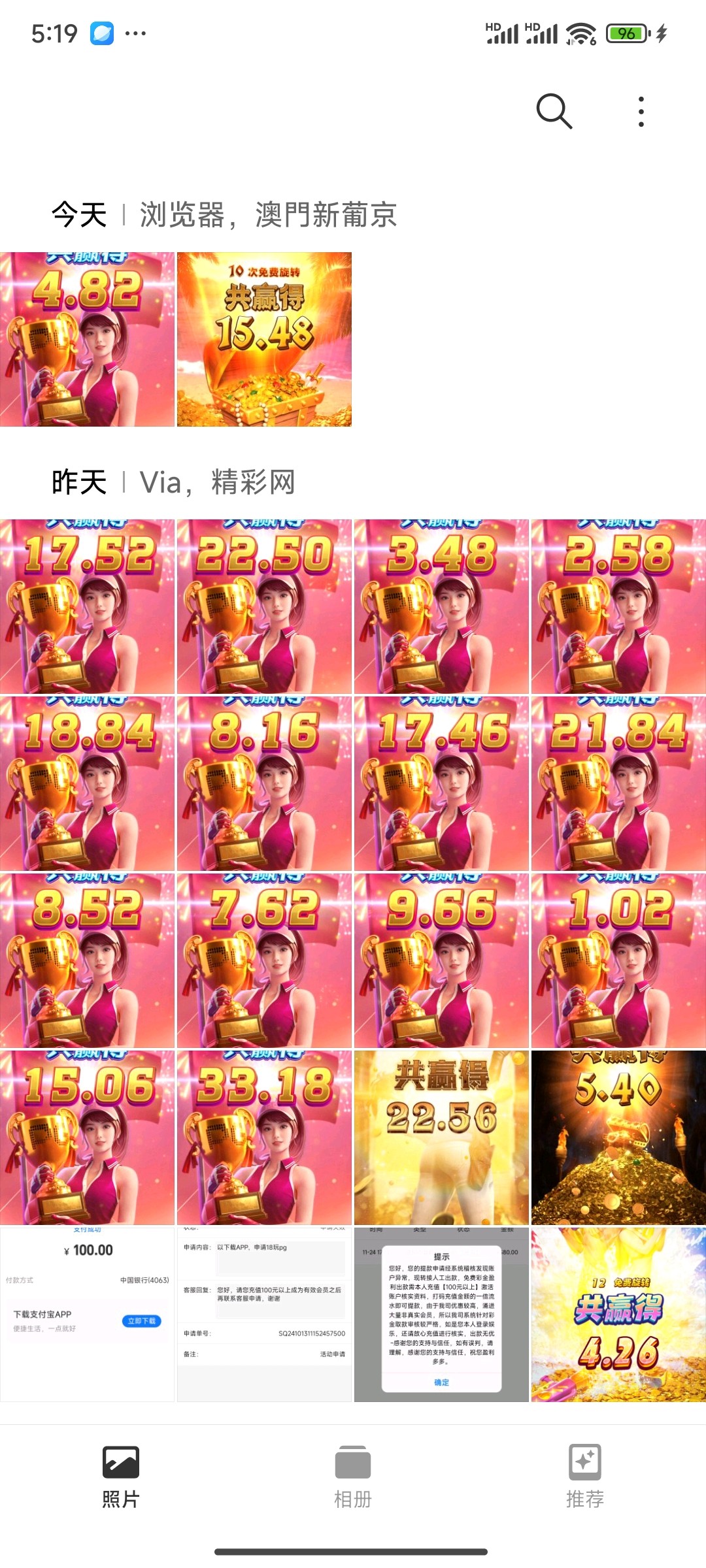Open the photo showing 4.26
The height and width of the screenshot is (1568, 706).
(618, 1315)
